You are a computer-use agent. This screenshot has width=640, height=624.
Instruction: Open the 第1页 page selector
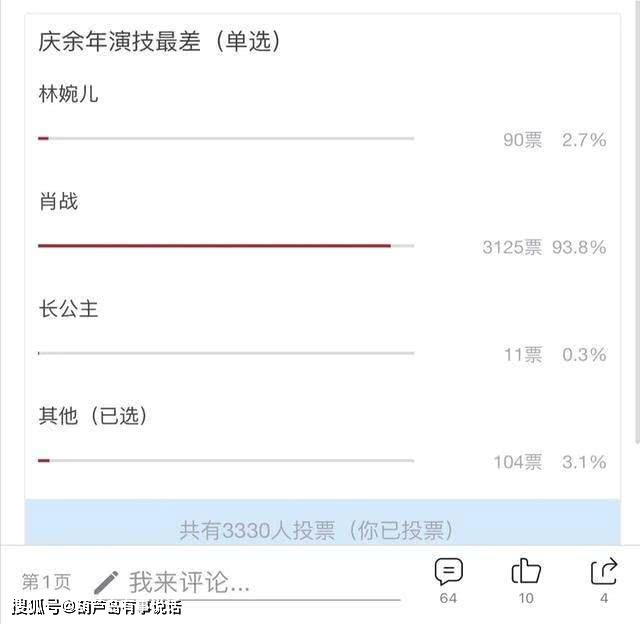click(x=47, y=582)
